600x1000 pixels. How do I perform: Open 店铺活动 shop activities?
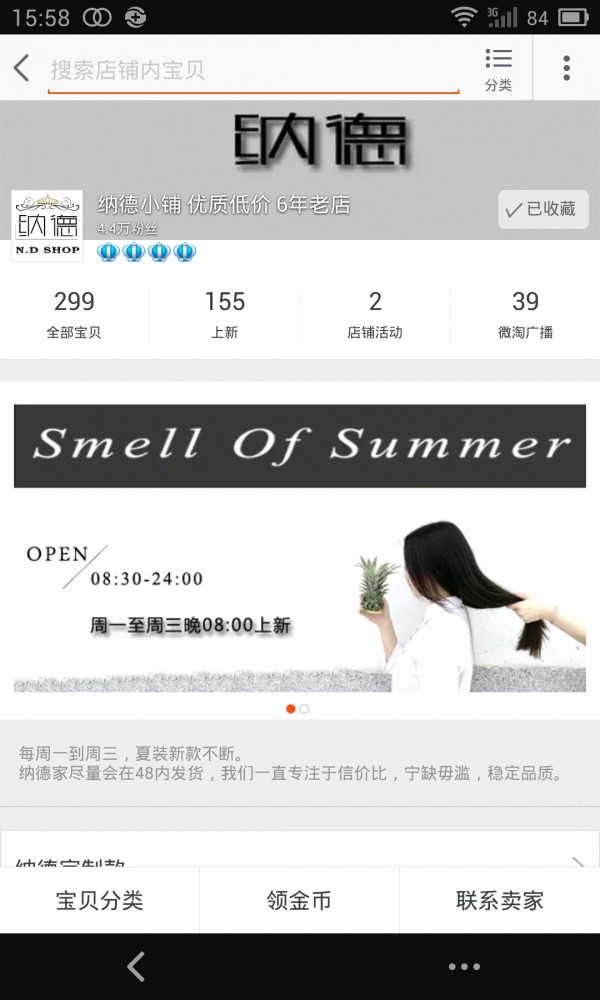coord(375,314)
